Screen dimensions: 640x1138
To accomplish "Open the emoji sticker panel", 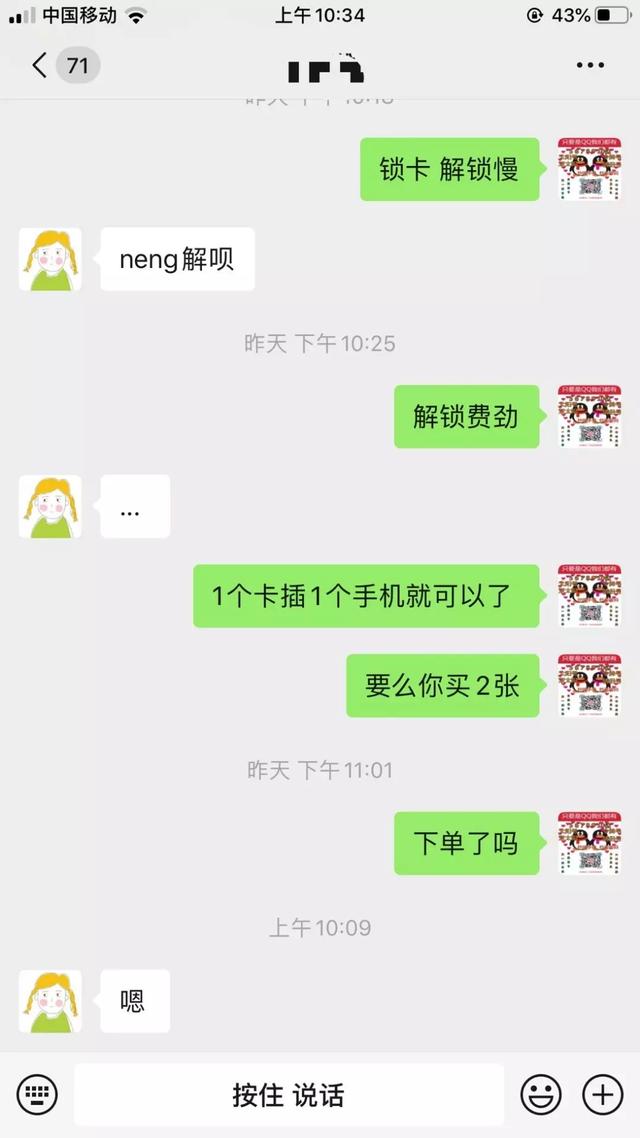I will coord(541,1095).
